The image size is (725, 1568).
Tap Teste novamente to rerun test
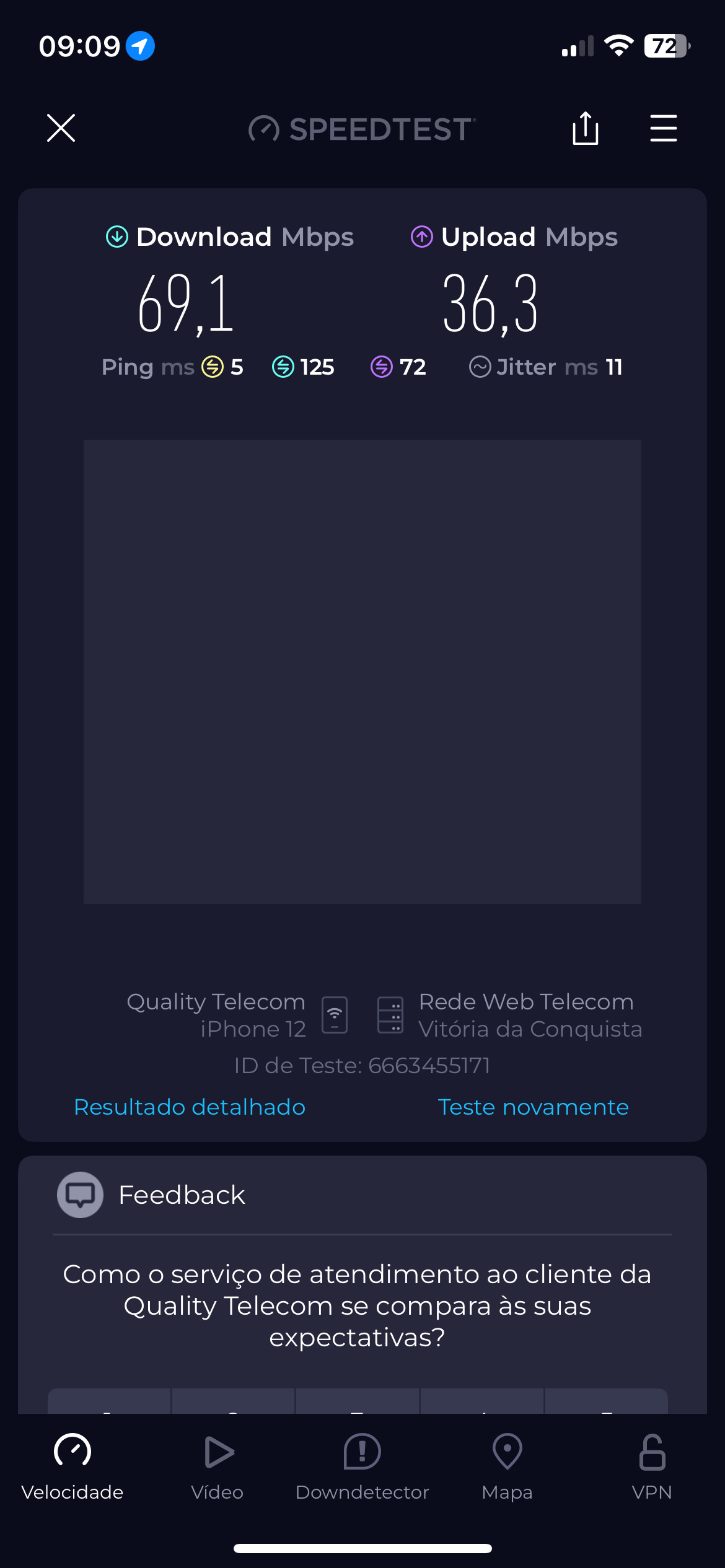tap(533, 1107)
